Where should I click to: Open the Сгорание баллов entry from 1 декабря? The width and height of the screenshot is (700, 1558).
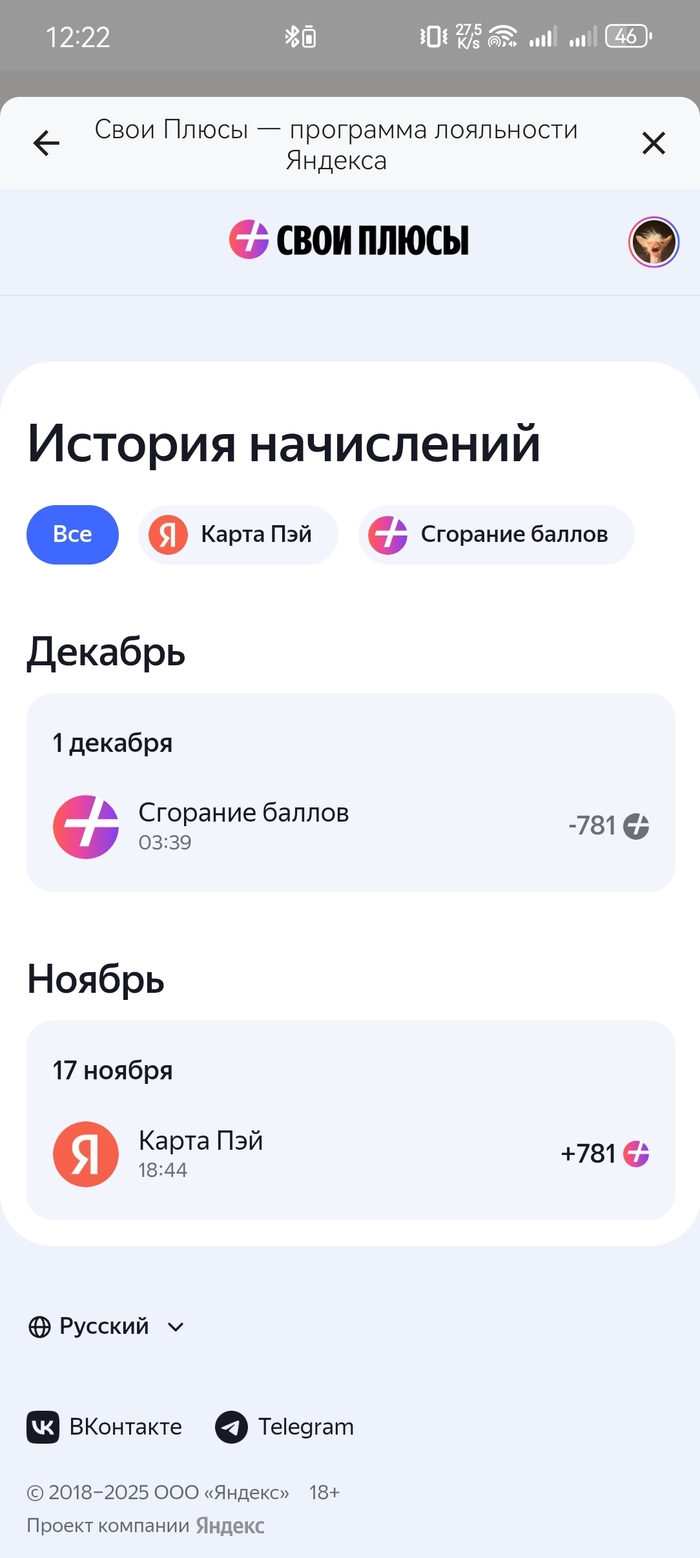tap(350, 826)
